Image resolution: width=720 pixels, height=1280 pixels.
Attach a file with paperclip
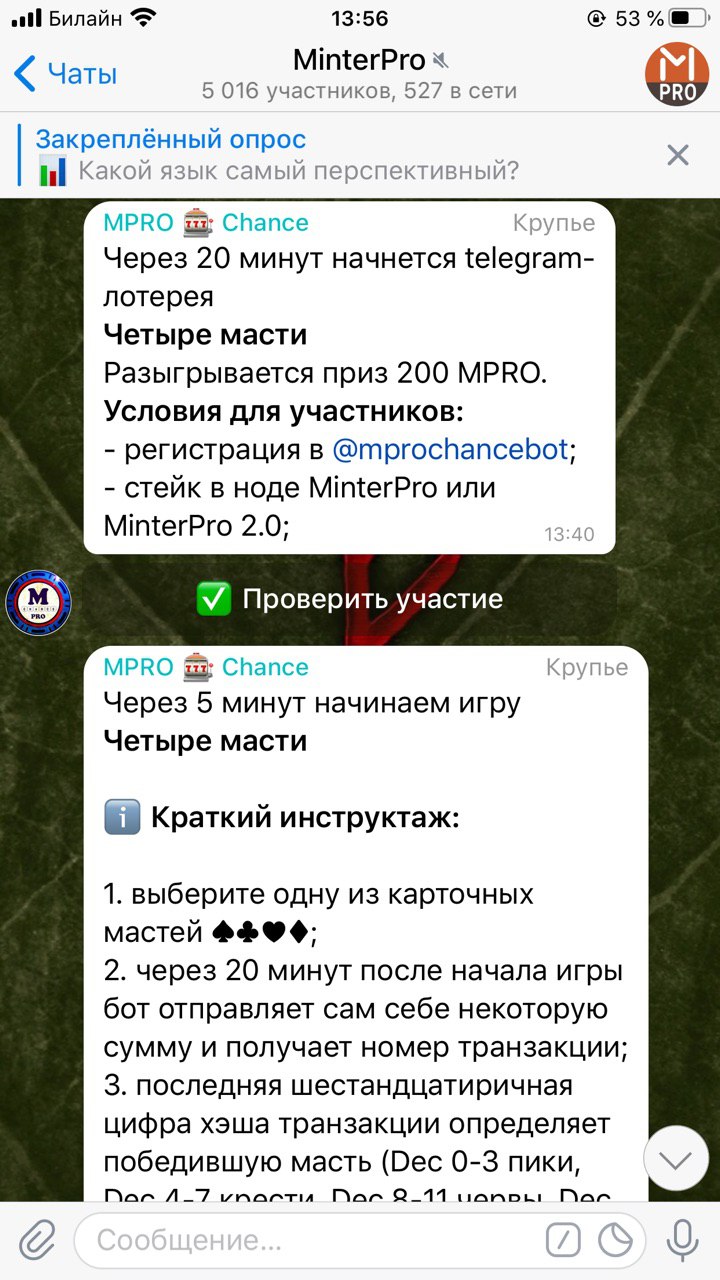tap(36, 1241)
